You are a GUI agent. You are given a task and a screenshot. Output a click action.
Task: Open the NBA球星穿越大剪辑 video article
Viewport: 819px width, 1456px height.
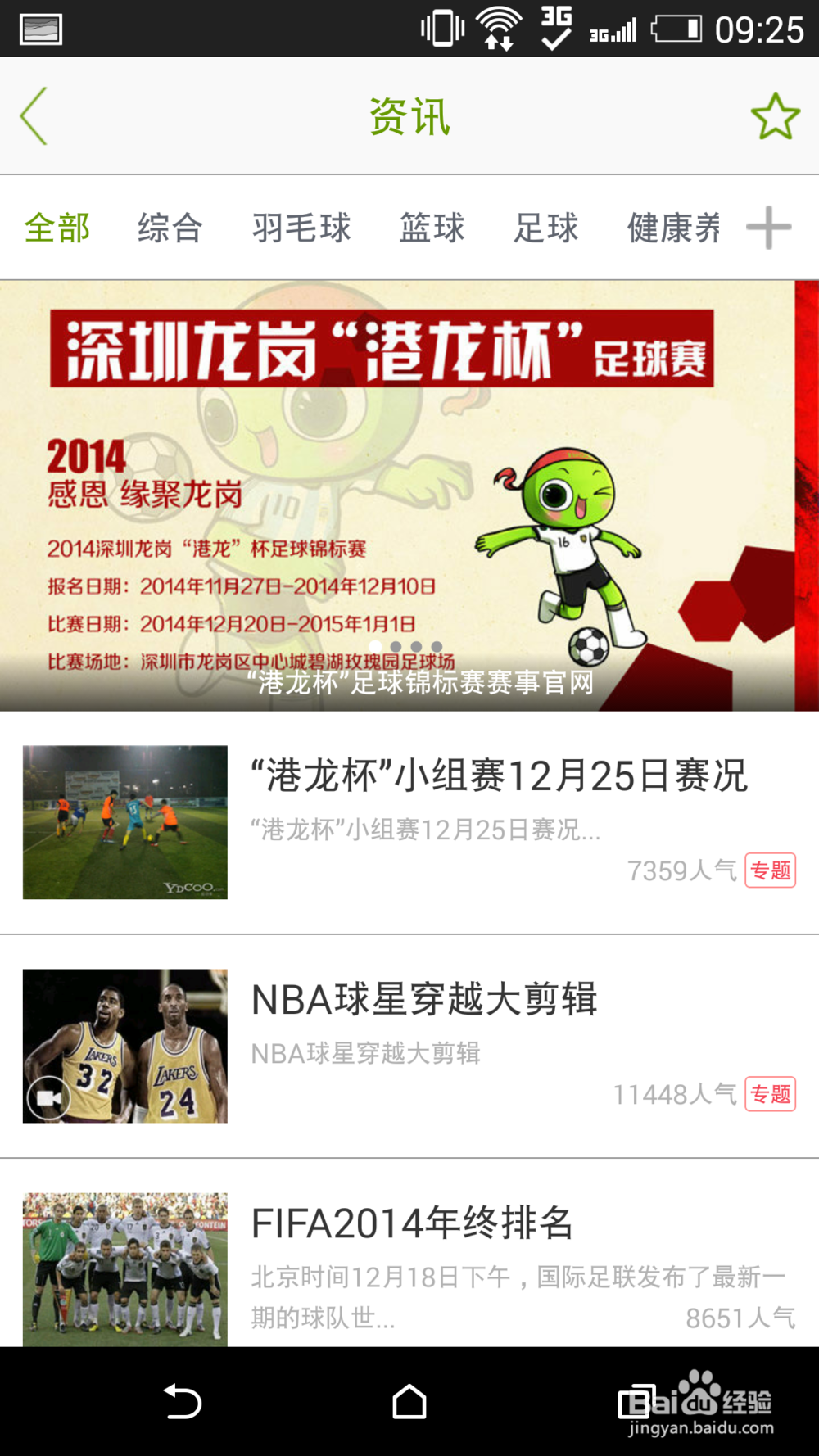tap(423, 999)
